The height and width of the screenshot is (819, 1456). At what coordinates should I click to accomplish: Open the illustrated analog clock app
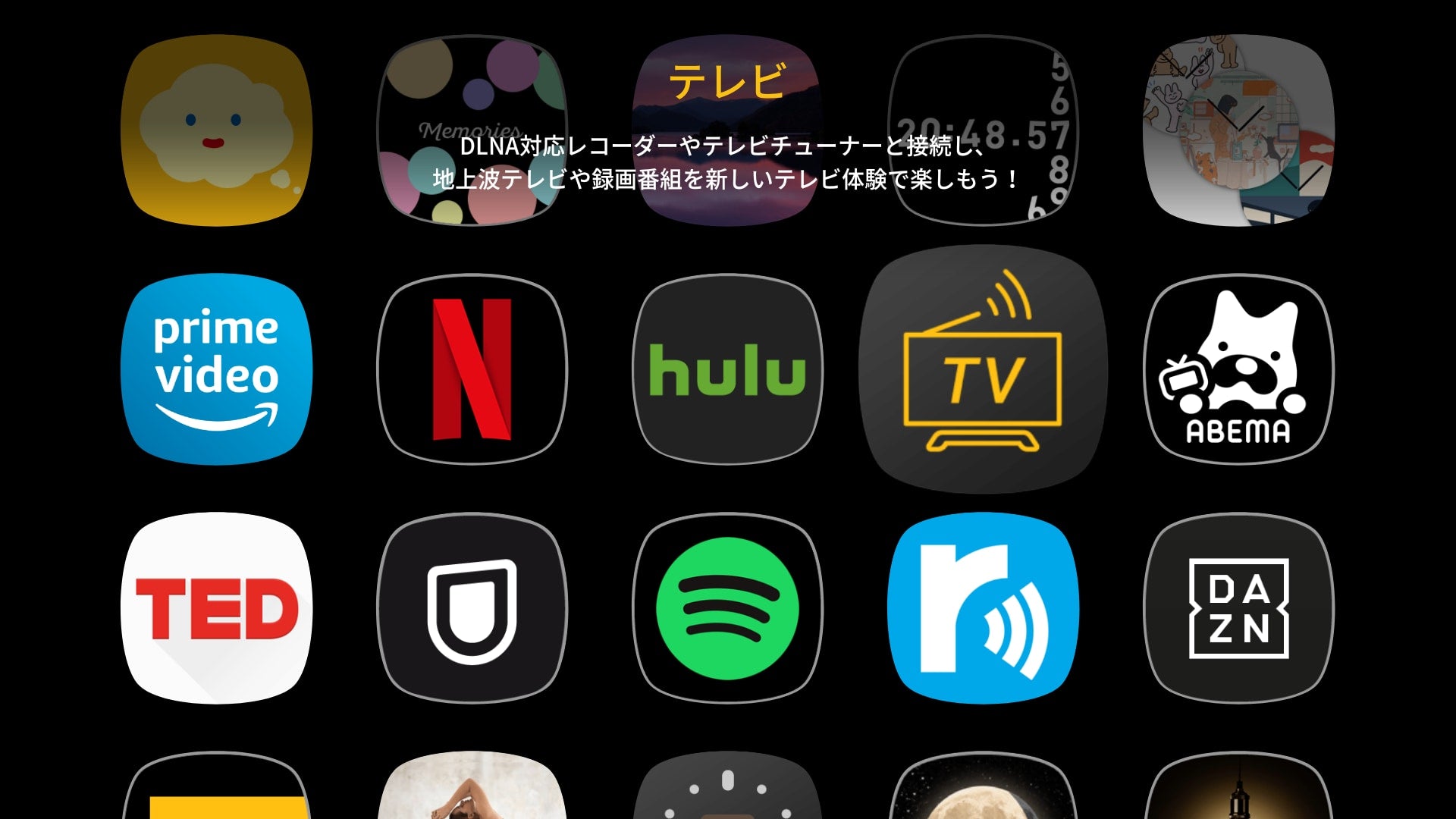1238,130
